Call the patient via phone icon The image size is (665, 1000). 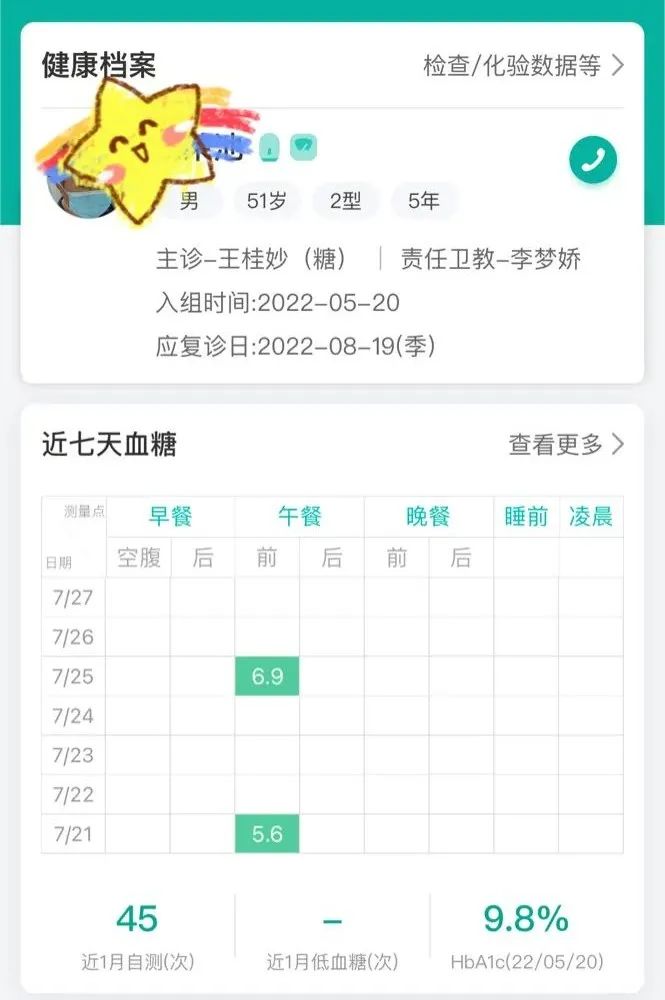click(x=593, y=159)
